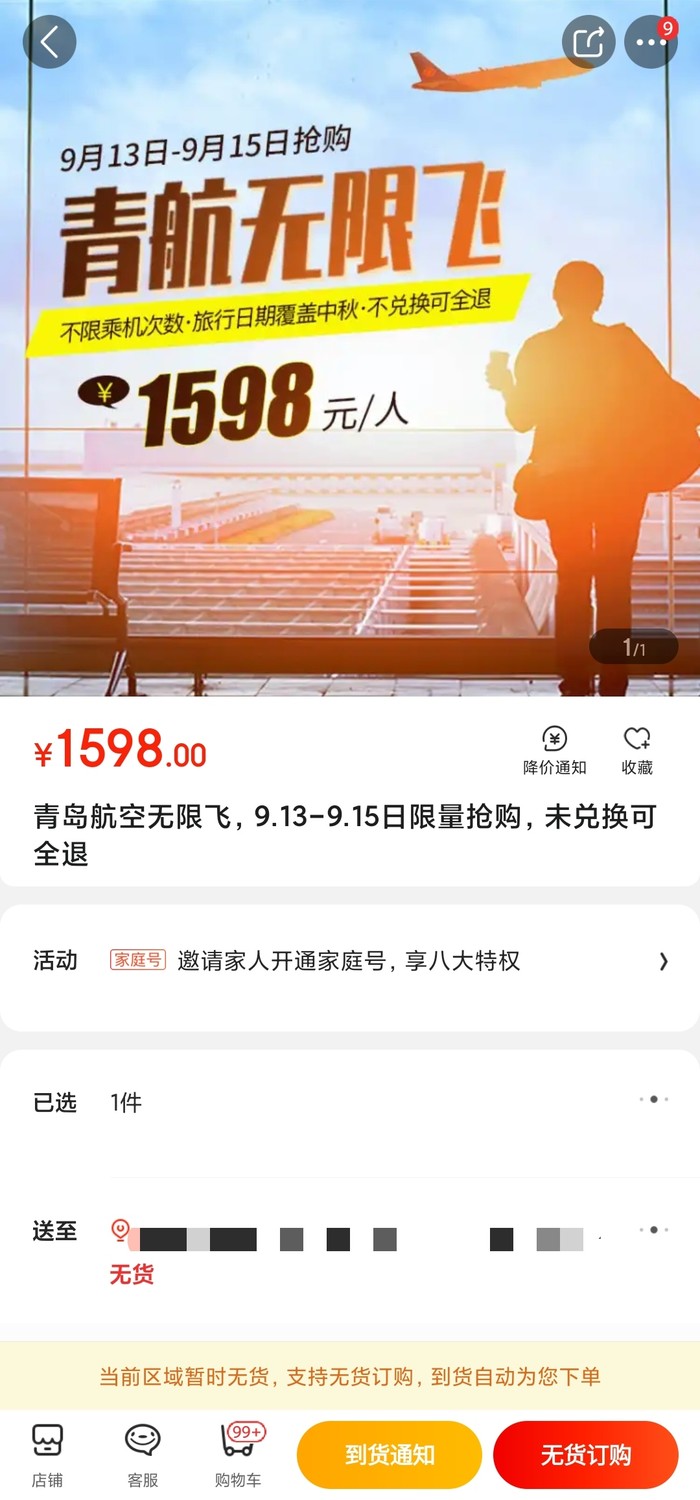
Task: Change the 送至 delivery address
Action: pos(370,1240)
